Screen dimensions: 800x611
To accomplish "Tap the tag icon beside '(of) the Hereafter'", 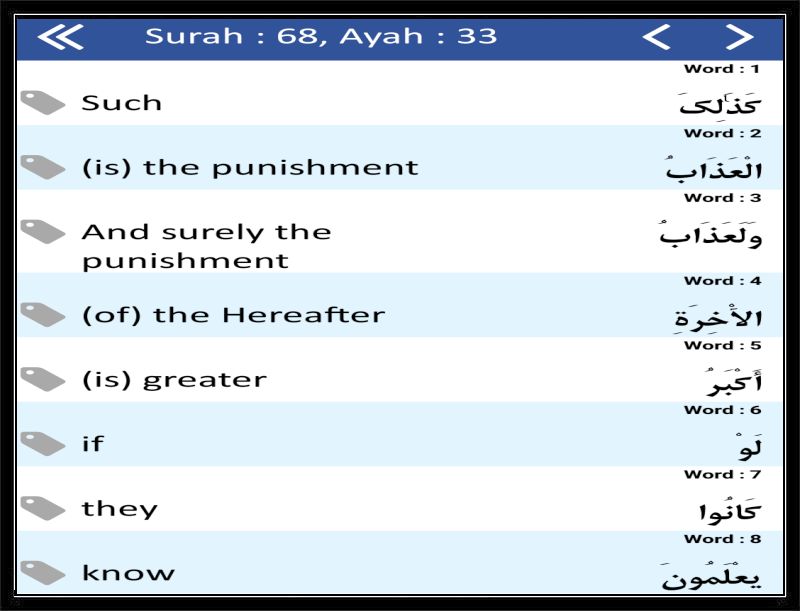I will pos(43,315).
